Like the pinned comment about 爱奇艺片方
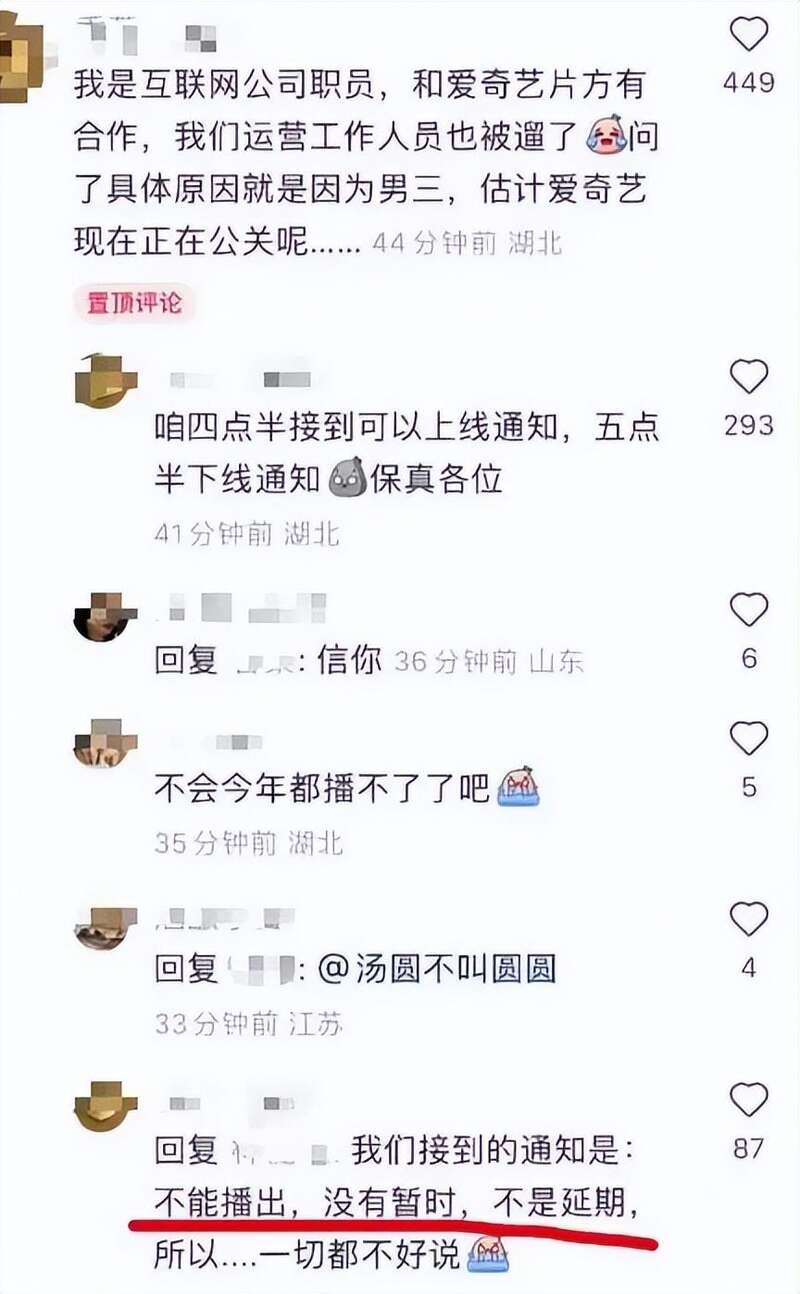The image size is (800, 1294). [x=748, y=35]
